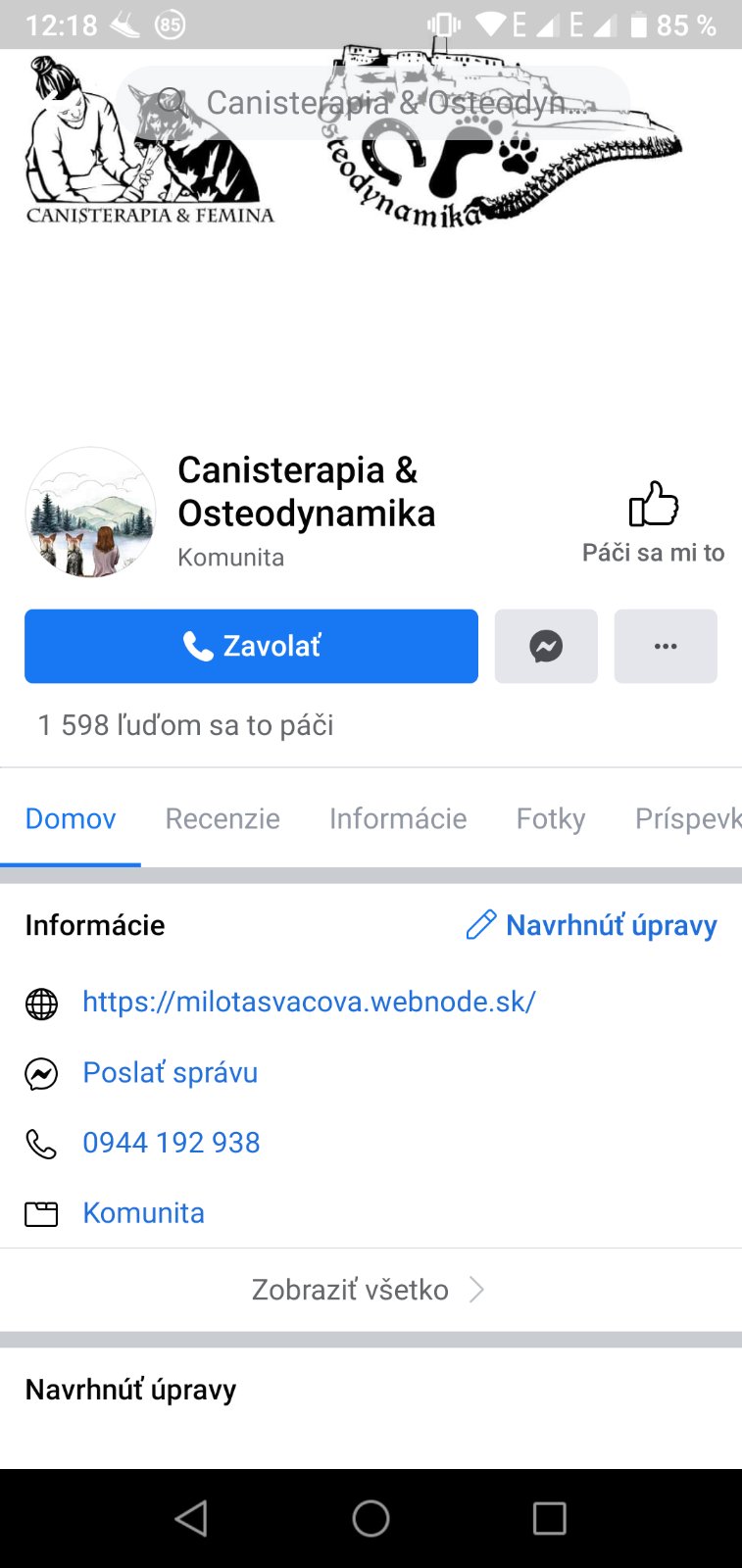Viewport: 742px width, 1568px height.
Task: Switch to the Fotky tab
Action: [x=551, y=818]
